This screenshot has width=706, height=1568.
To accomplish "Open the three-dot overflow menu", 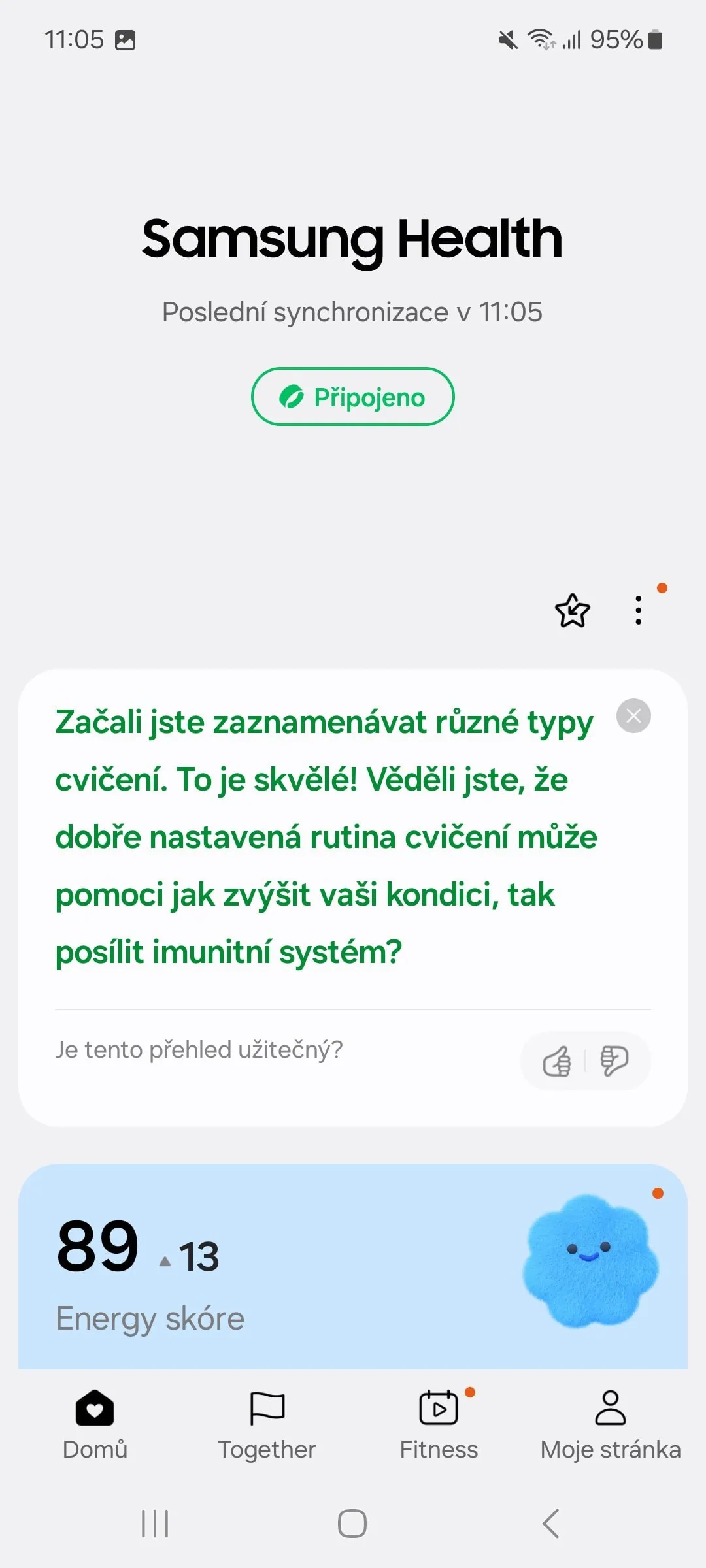I will point(639,610).
